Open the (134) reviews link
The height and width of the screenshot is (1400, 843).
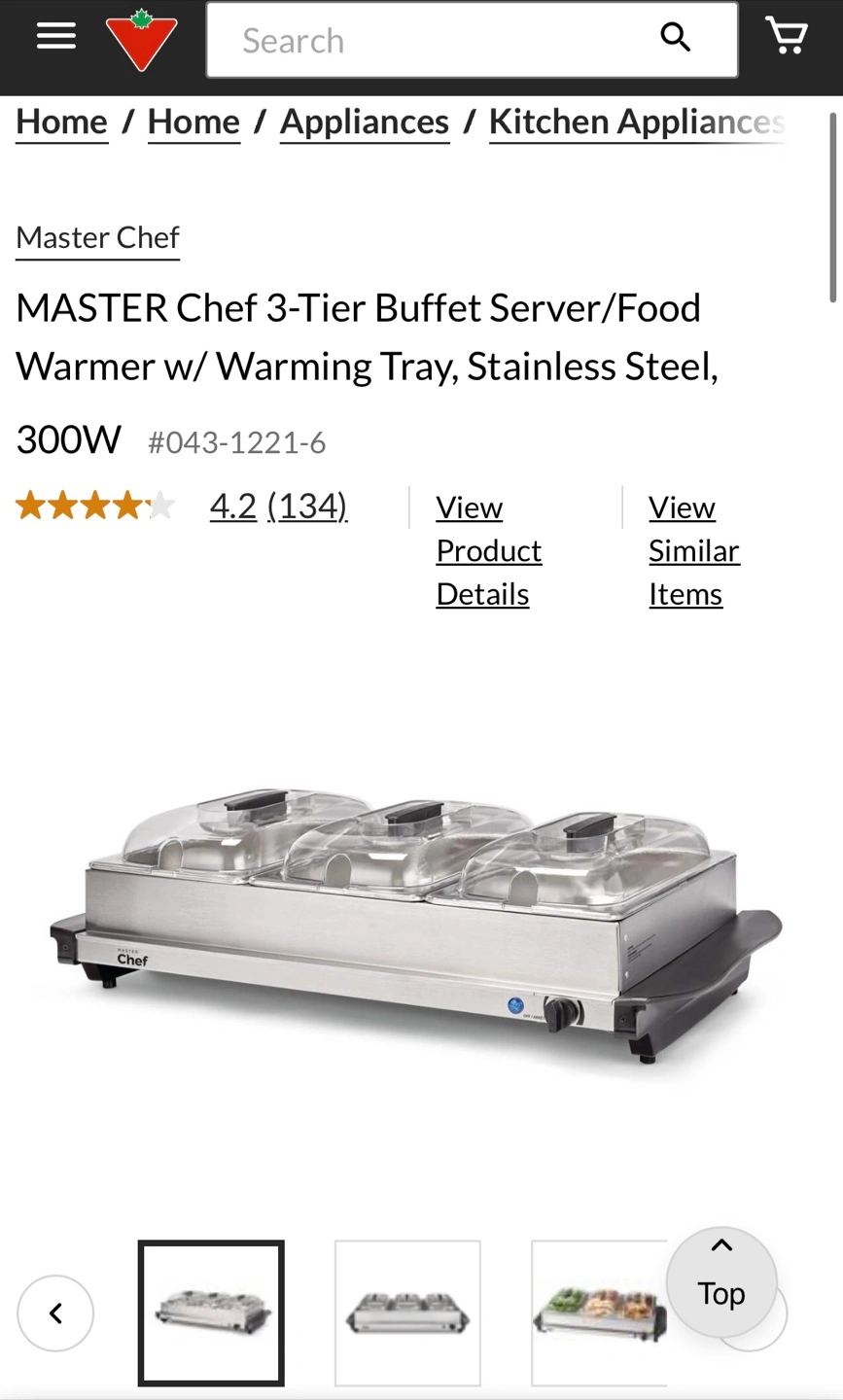(x=307, y=506)
